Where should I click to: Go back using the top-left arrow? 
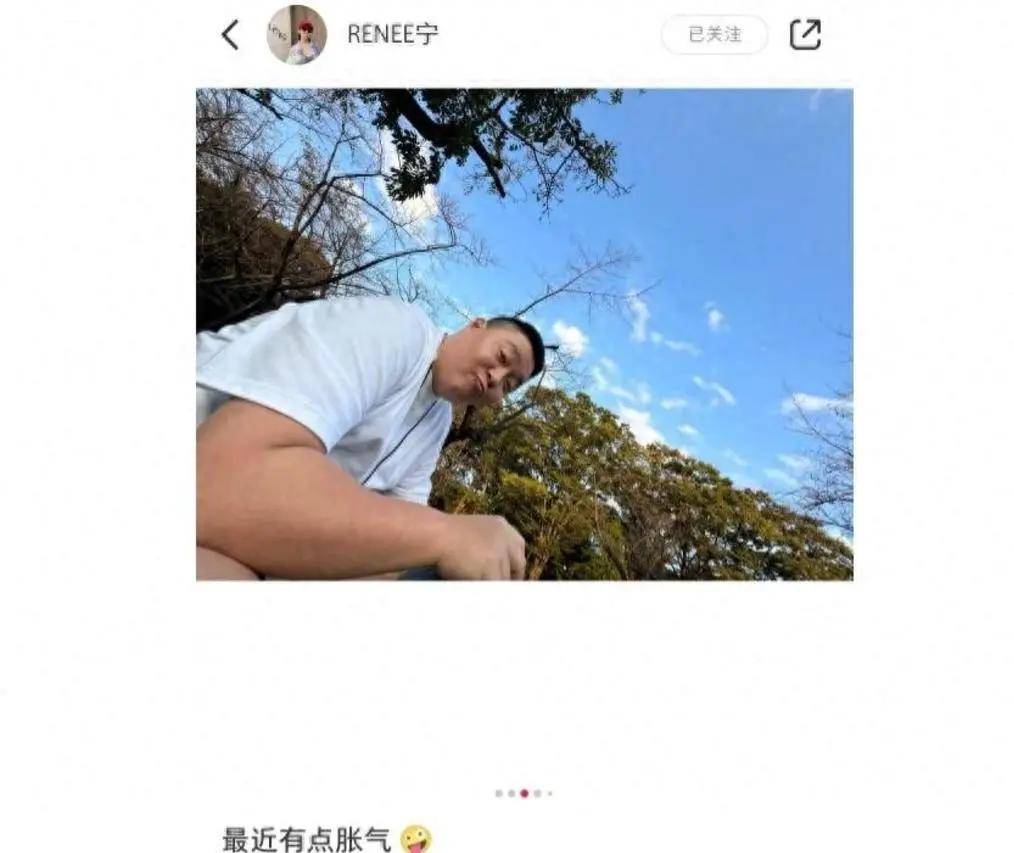230,35
